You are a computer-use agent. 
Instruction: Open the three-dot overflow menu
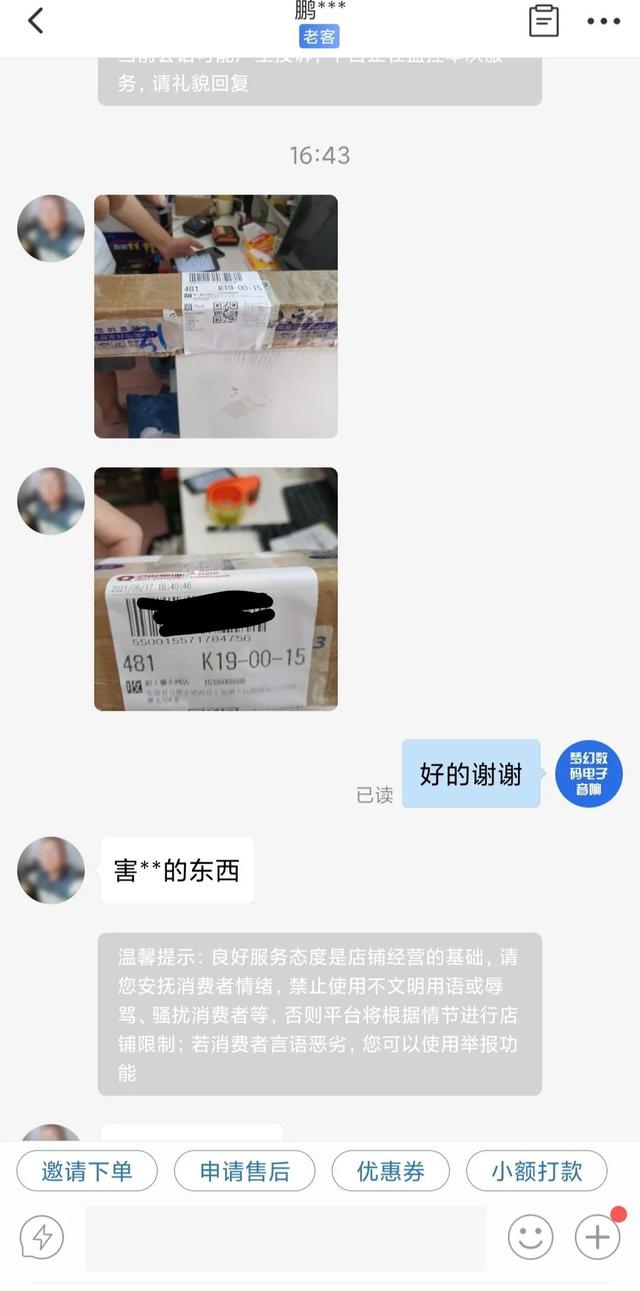click(x=603, y=21)
